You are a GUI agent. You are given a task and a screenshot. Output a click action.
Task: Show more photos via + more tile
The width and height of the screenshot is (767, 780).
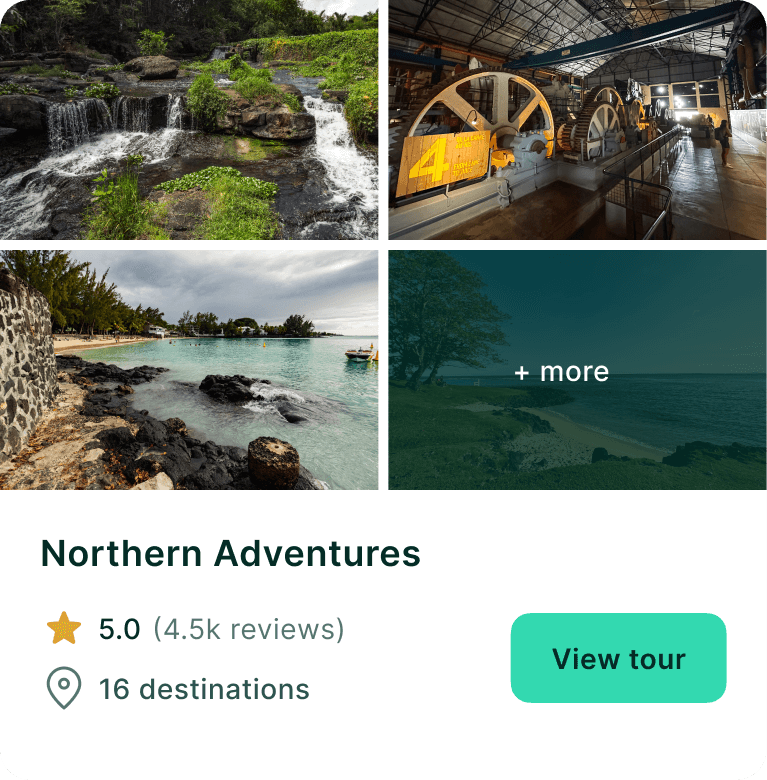[x=577, y=371]
